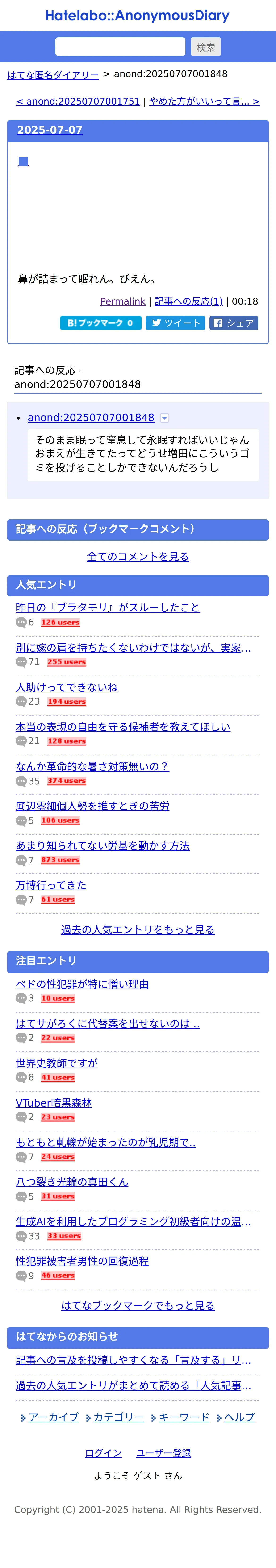This screenshot has width=276, height=1568.
Task: Open 過去の人気エントリをもっと見る link
Action: pos(138,929)
